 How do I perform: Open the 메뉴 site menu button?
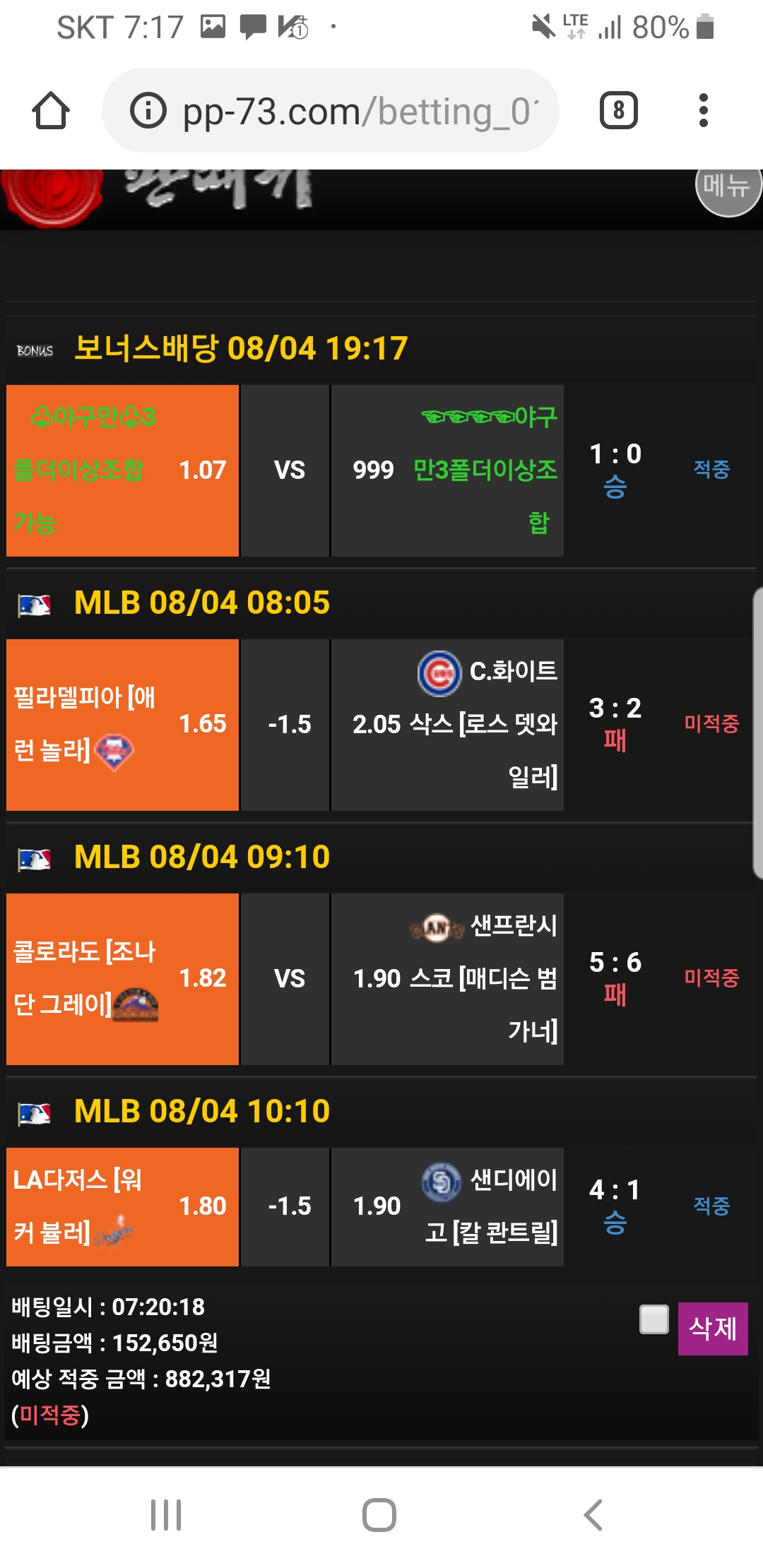728,186
